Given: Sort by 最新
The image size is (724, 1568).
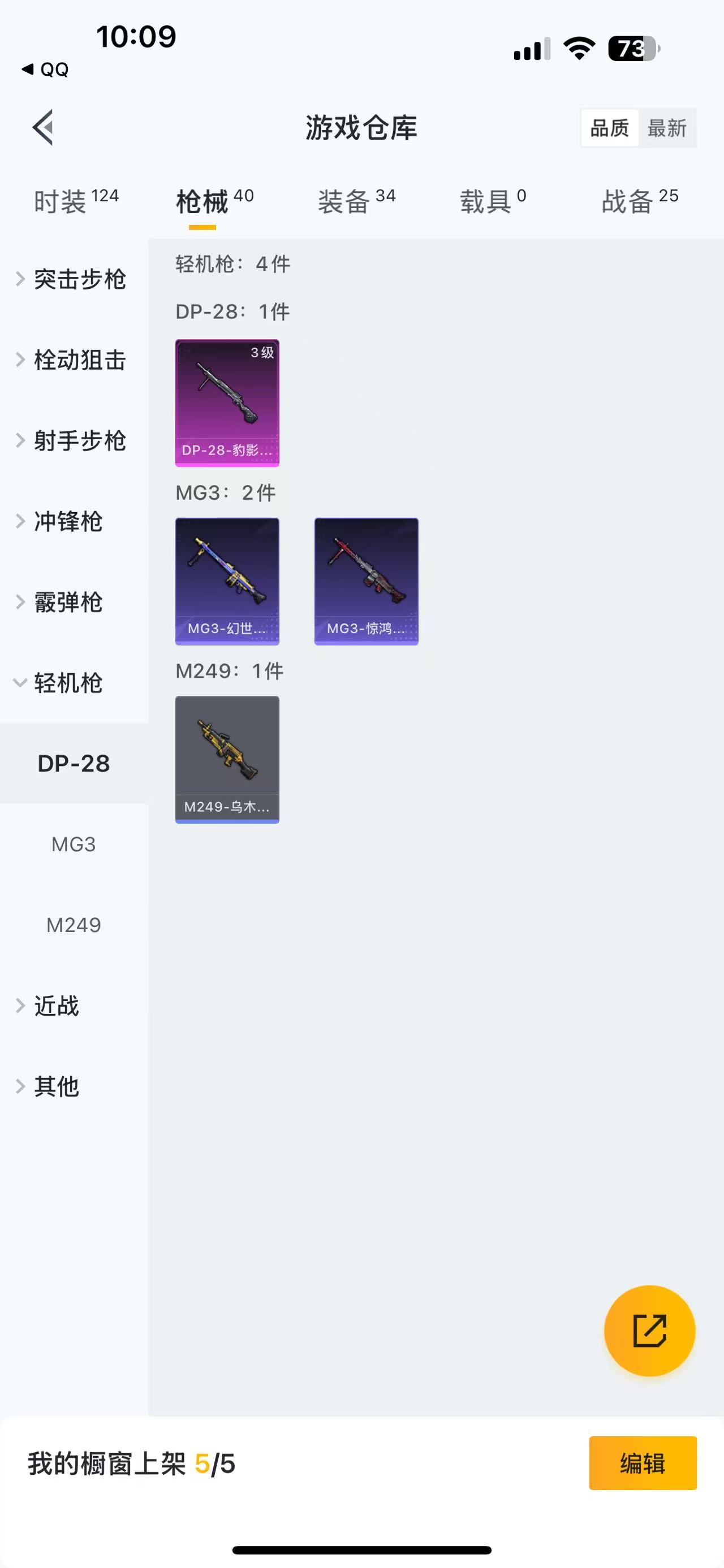Looking at the screenshot, I should coord(667,128).
